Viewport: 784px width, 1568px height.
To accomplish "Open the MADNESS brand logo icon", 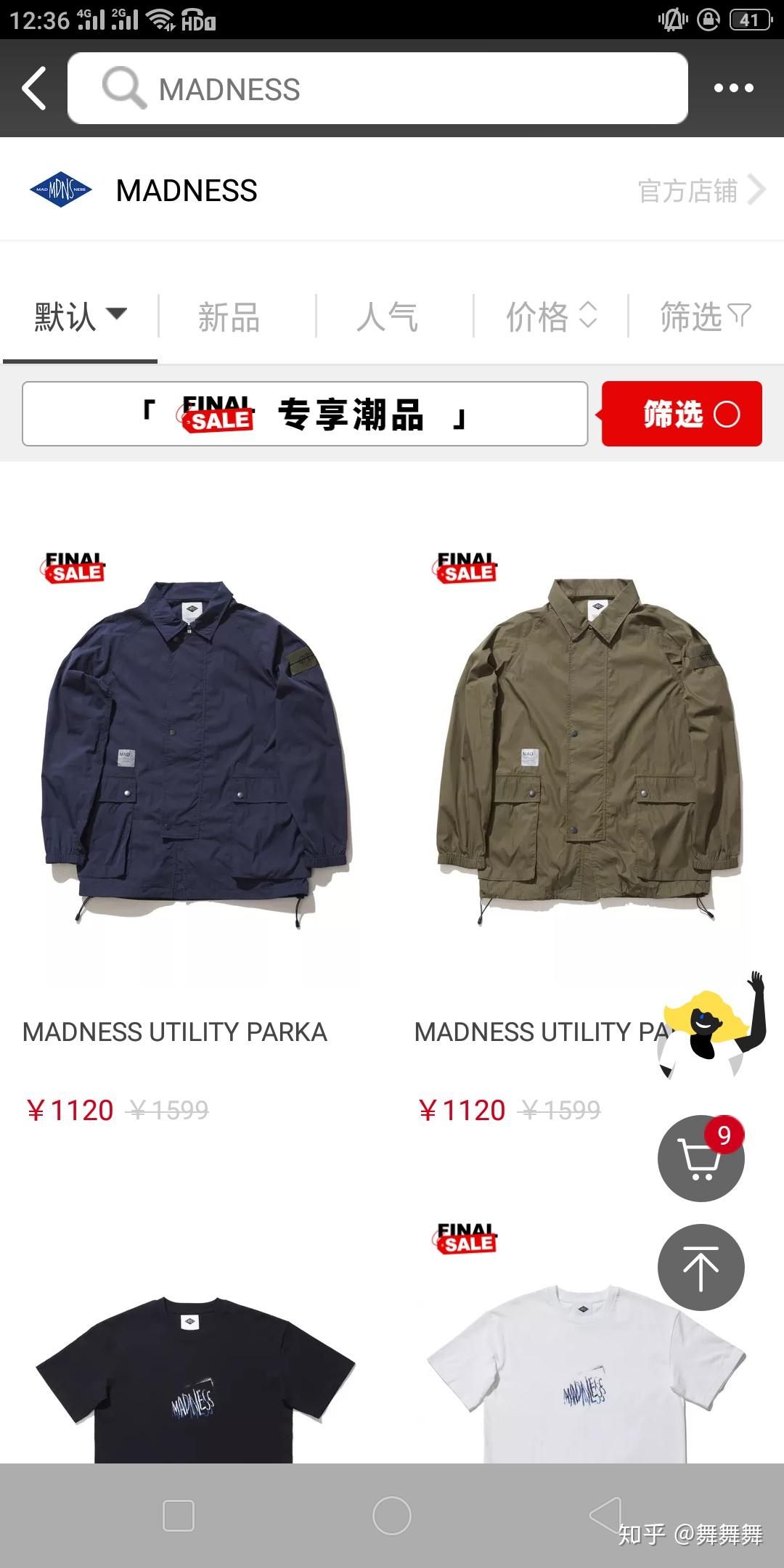I will (x=61, y=190).
